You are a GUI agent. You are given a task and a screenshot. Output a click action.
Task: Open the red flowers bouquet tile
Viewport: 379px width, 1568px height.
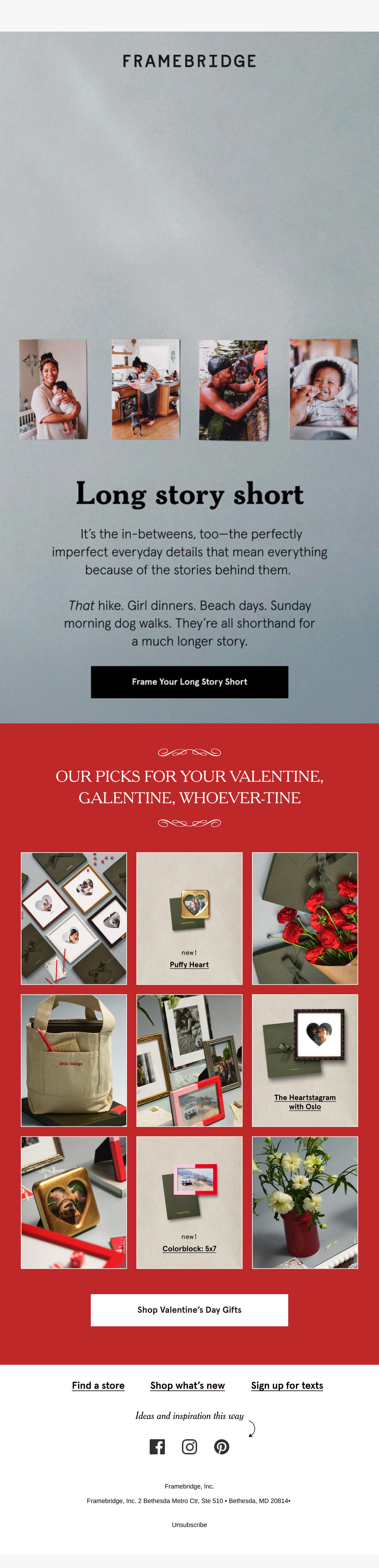[305, 918]
